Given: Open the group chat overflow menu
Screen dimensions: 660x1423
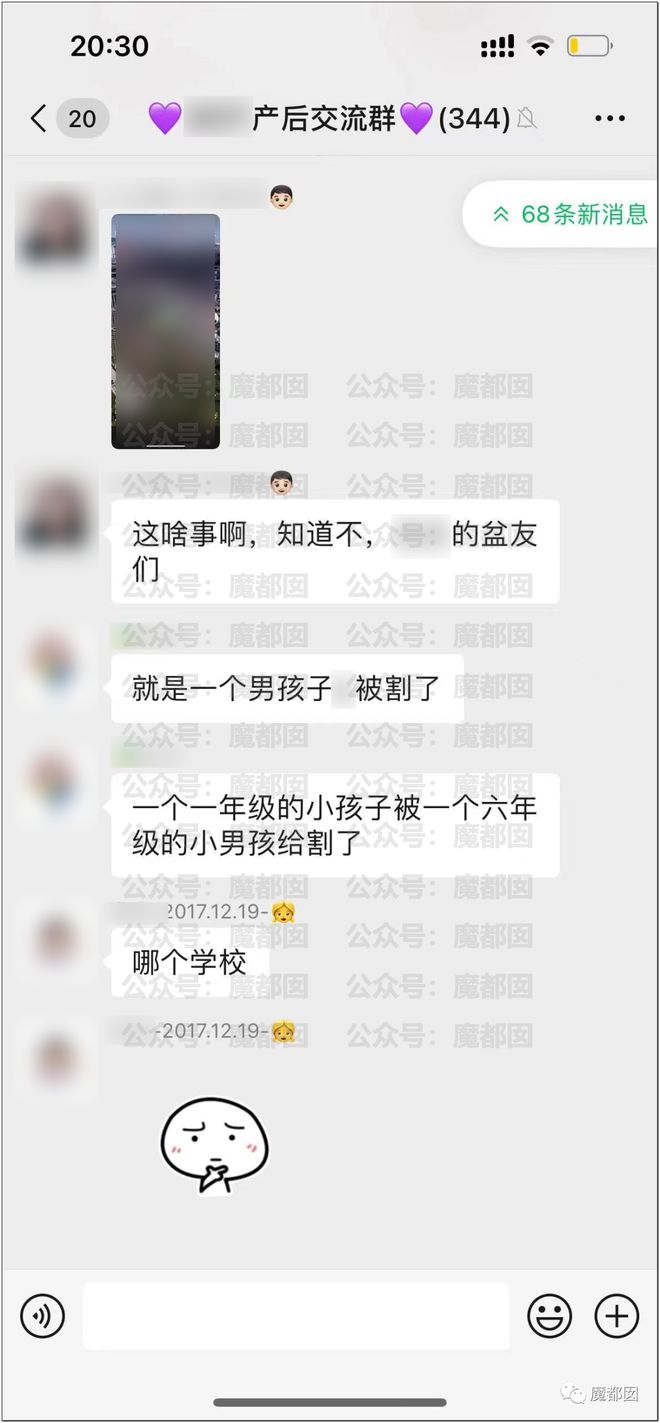Looking at the screenshot, I should 610,119.
